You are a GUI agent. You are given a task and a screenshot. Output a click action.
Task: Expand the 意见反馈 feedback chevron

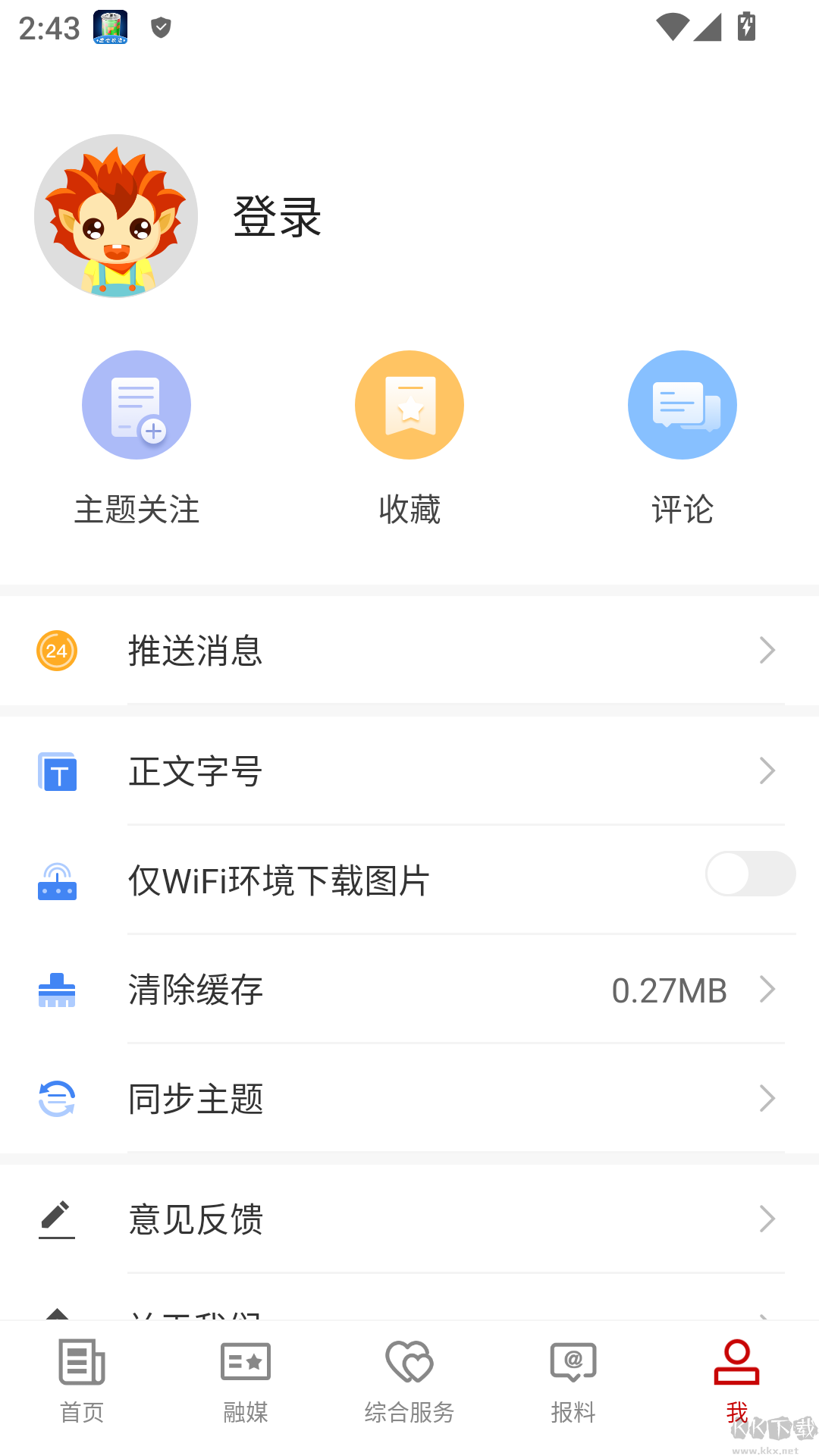[x=768, y=1219]
